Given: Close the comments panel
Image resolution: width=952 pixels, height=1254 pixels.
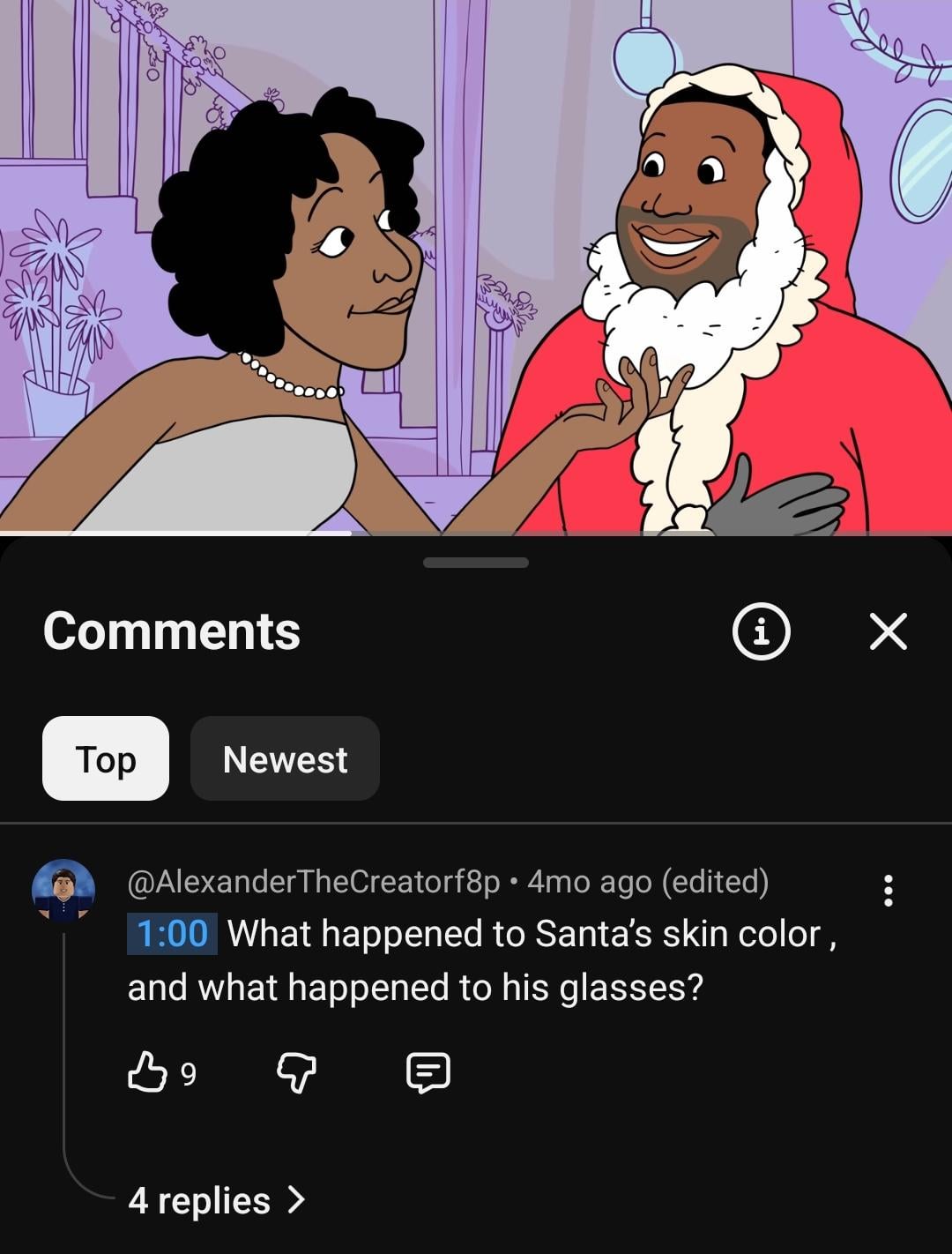Looking at the screenshot, I should point(888,631).
